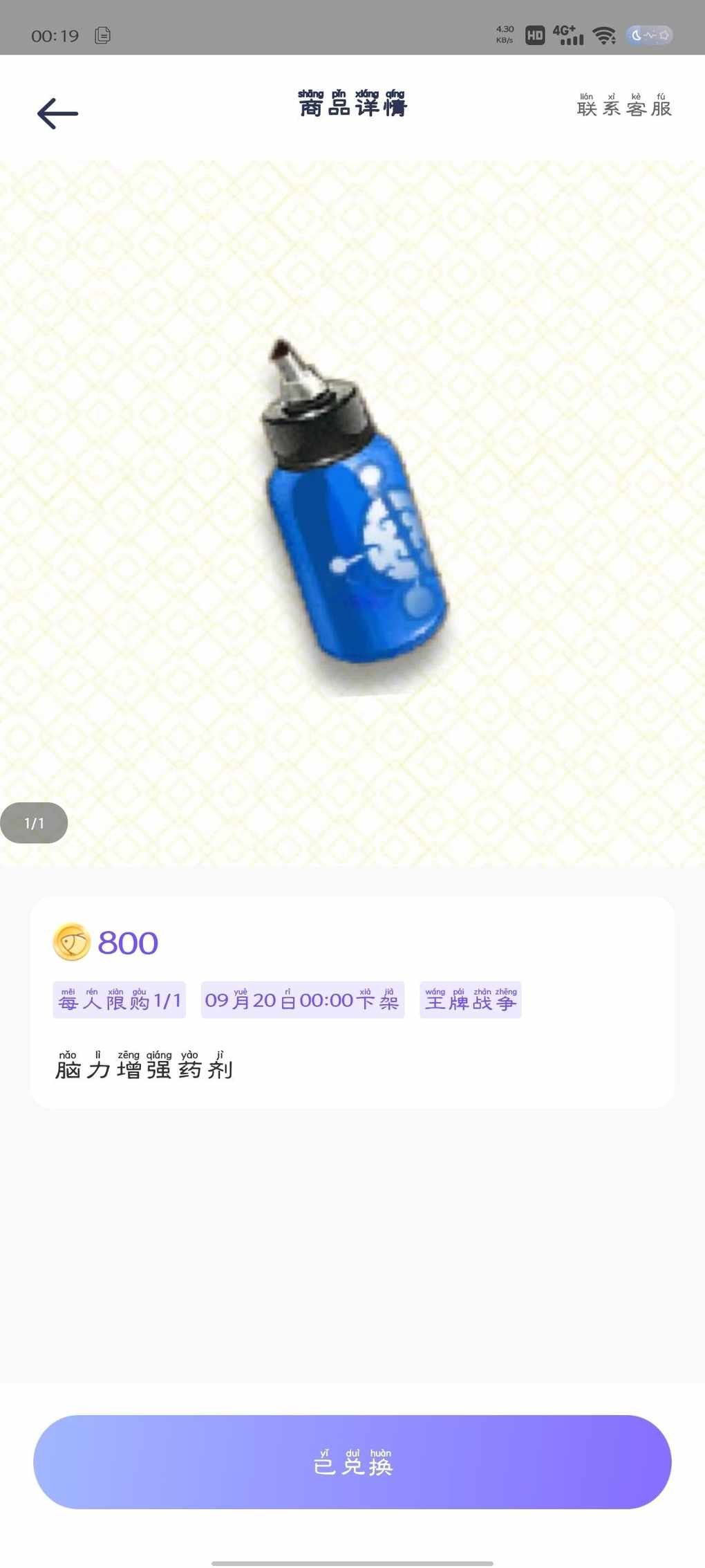Go back using the arrow icon
This screenshot has width=705, height=1568.
click(57, 113)
